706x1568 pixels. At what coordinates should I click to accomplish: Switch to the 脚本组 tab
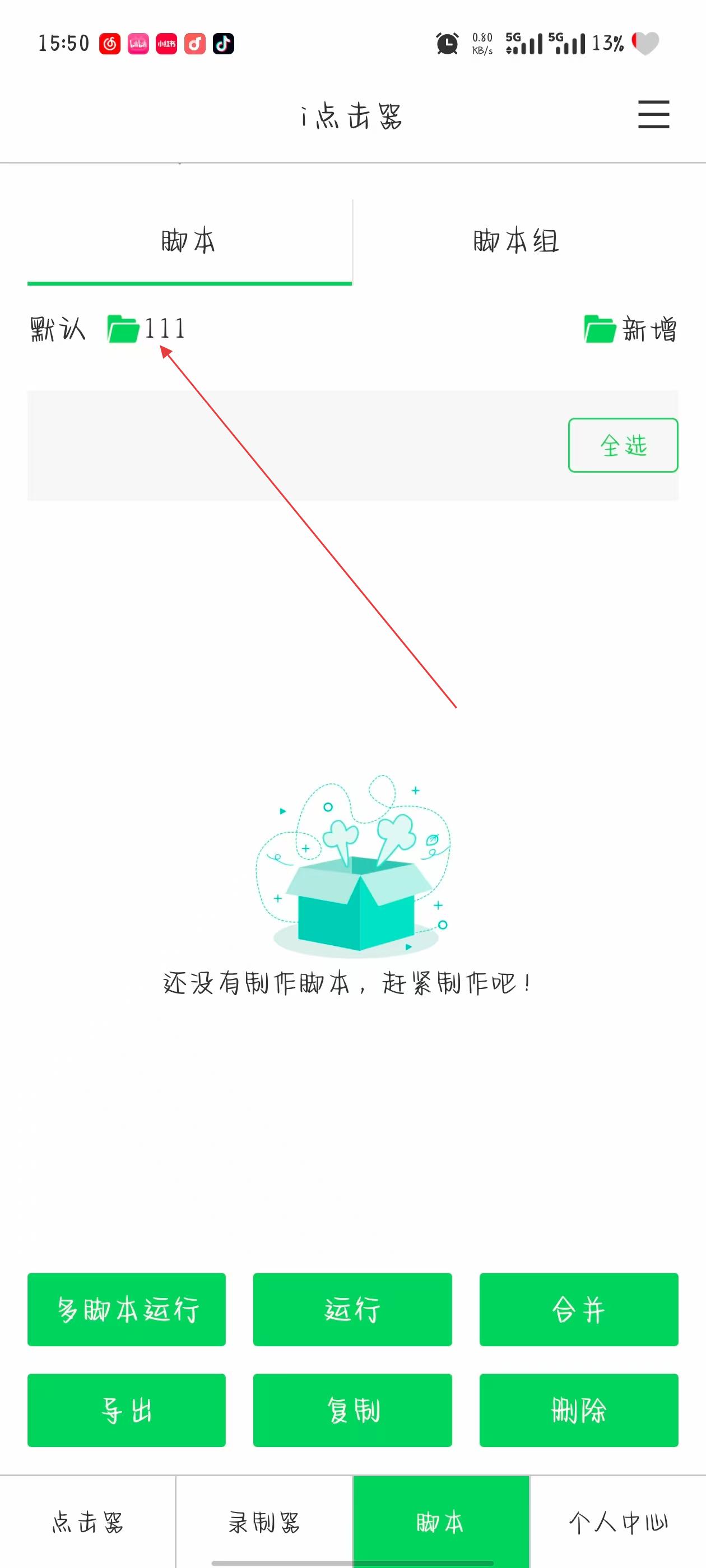click(x=515, y=241)
